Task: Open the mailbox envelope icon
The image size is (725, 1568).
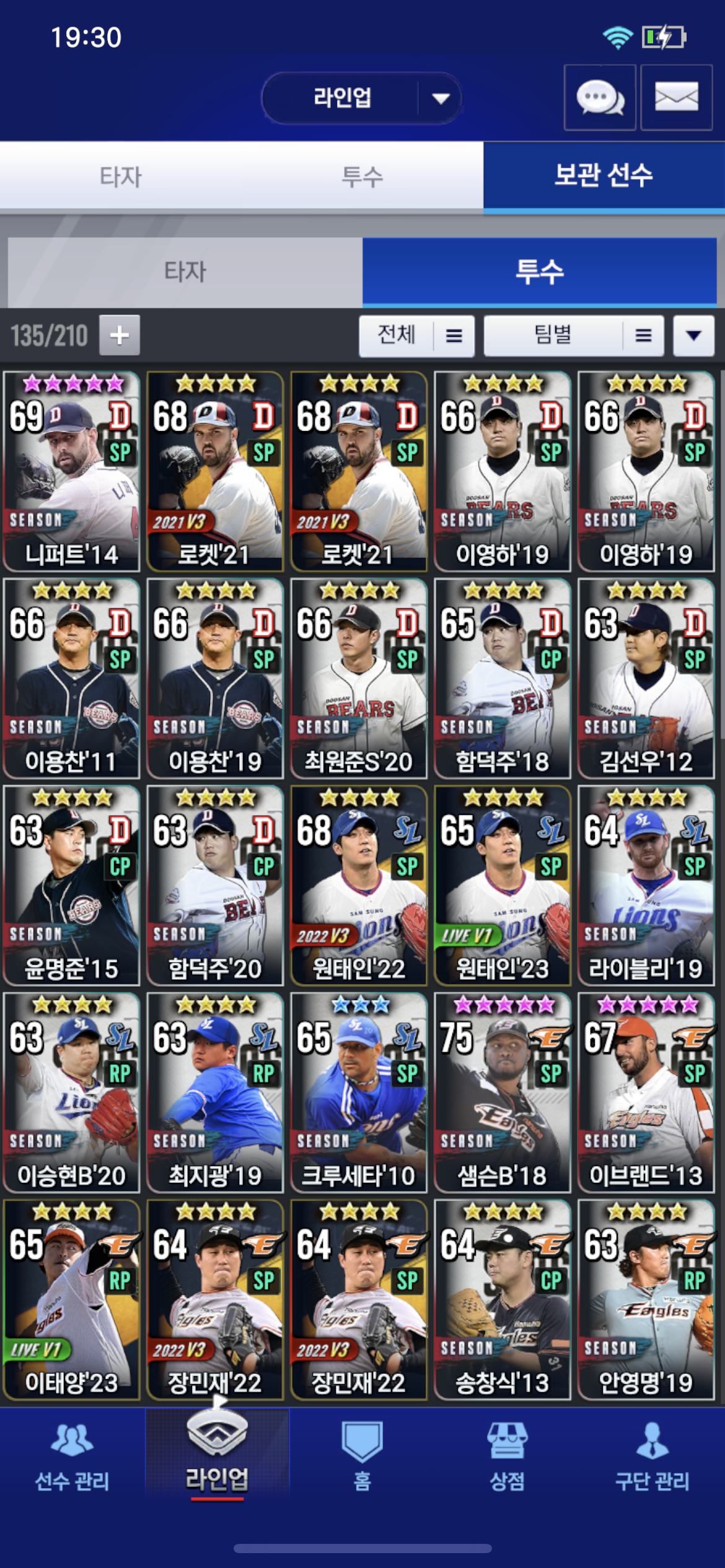Action: point(676,98)
